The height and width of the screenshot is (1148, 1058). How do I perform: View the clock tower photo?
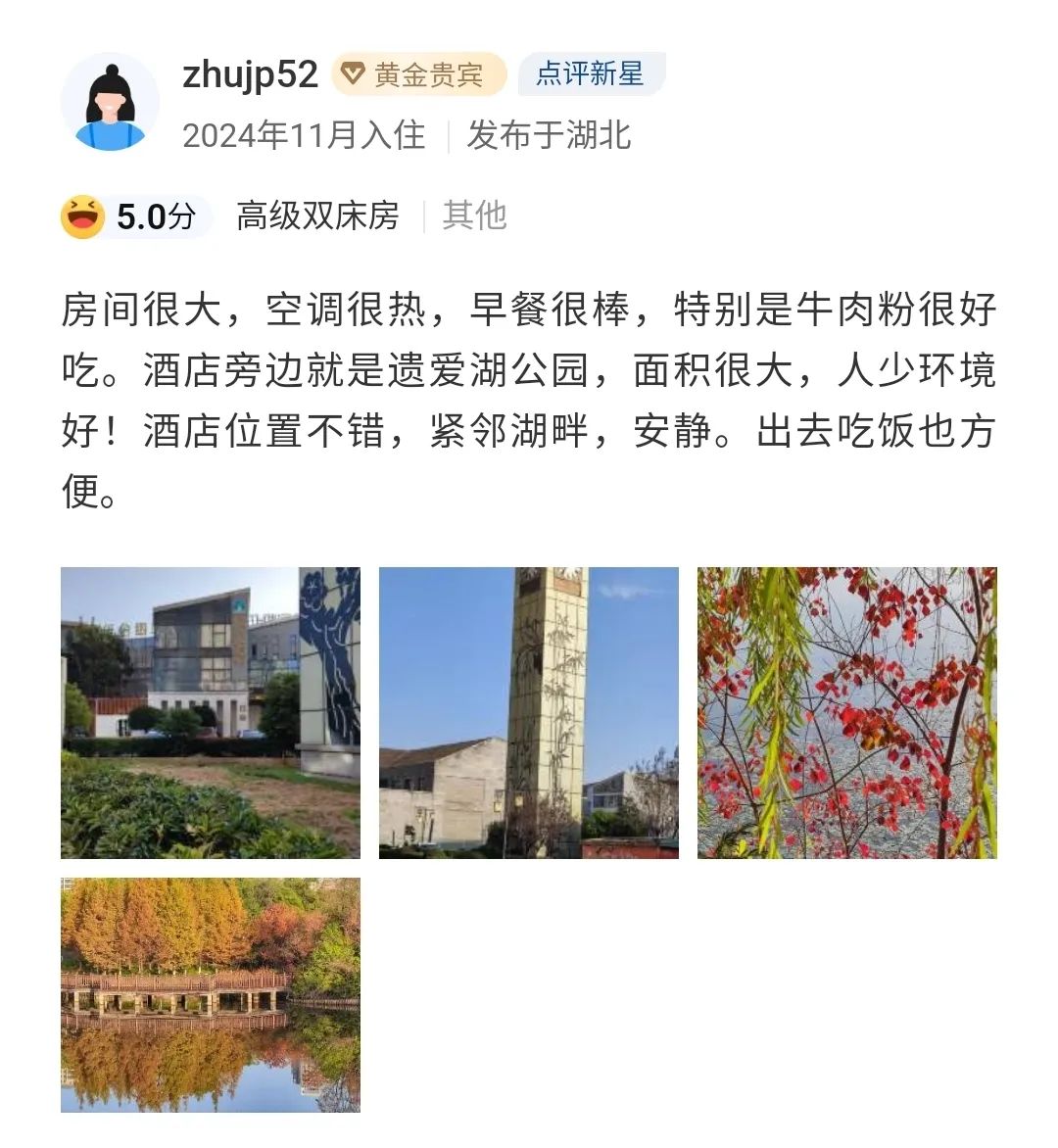click(529, 712)
